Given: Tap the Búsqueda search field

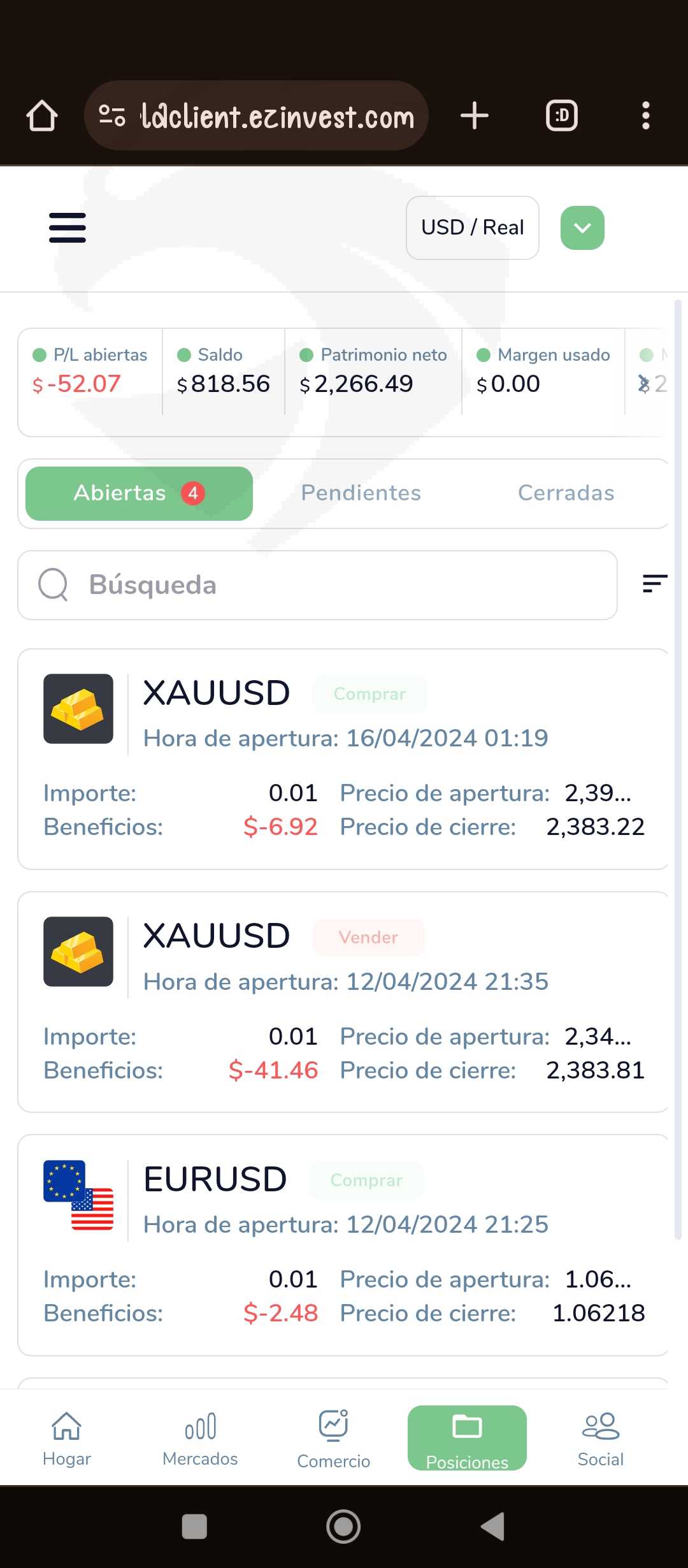Looking at the screenshot, I should 317,584.
